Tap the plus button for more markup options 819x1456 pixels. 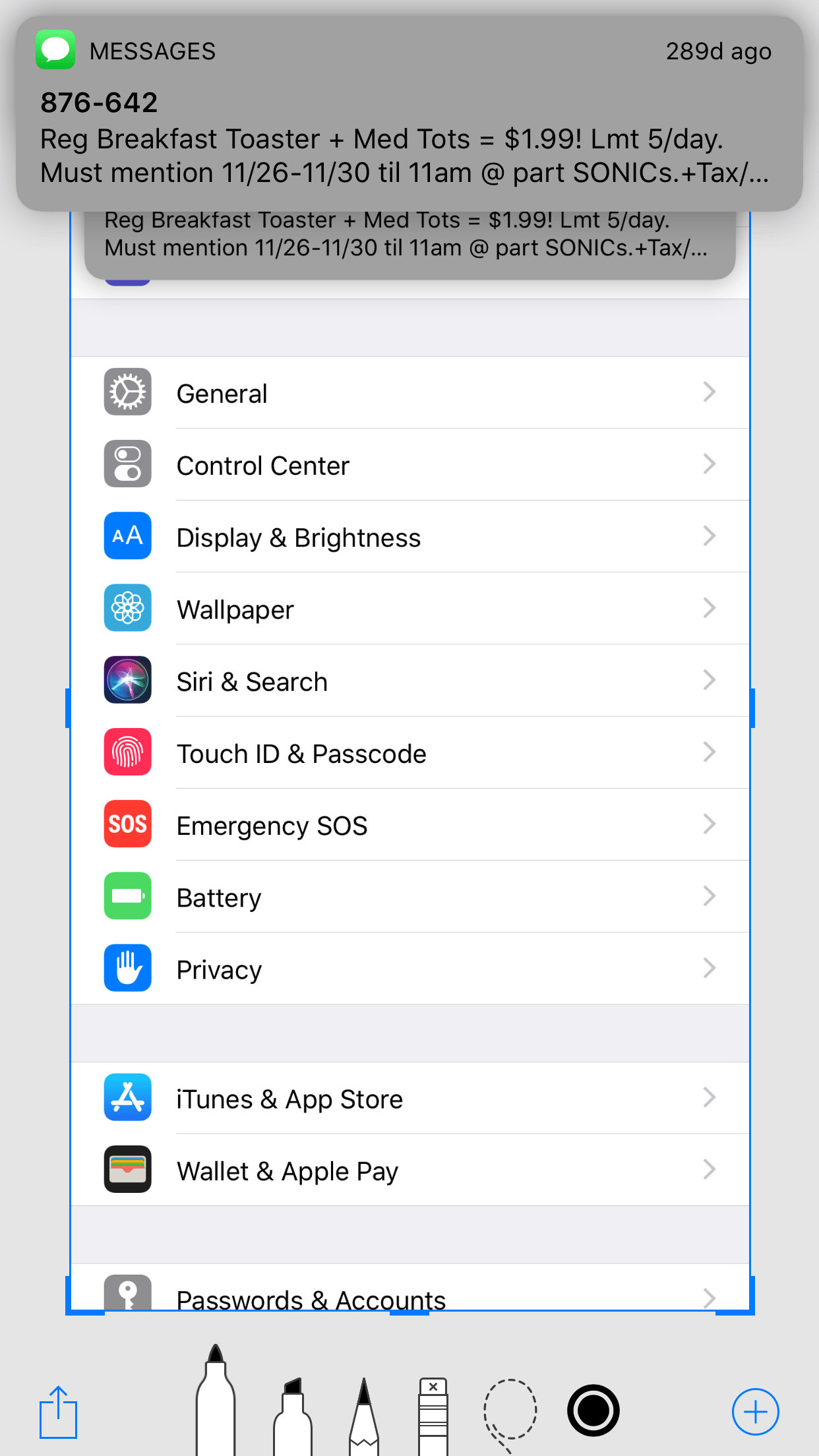coord(755,1412)
